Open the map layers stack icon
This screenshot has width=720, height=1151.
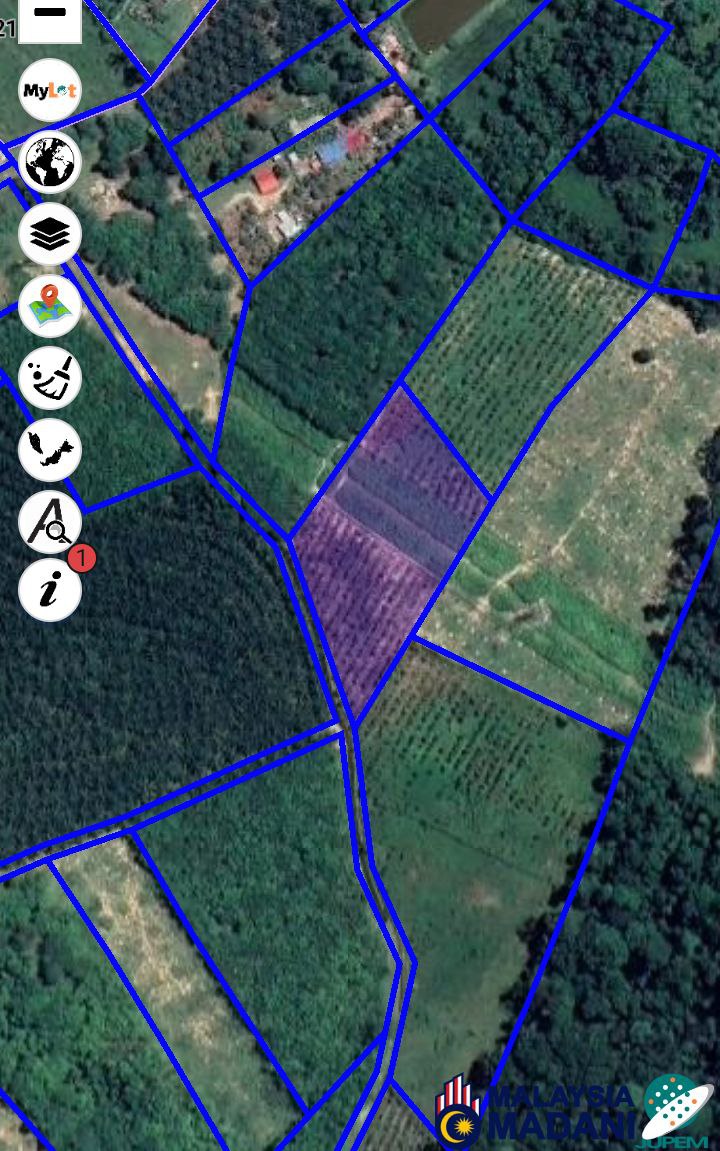(50, 234)
